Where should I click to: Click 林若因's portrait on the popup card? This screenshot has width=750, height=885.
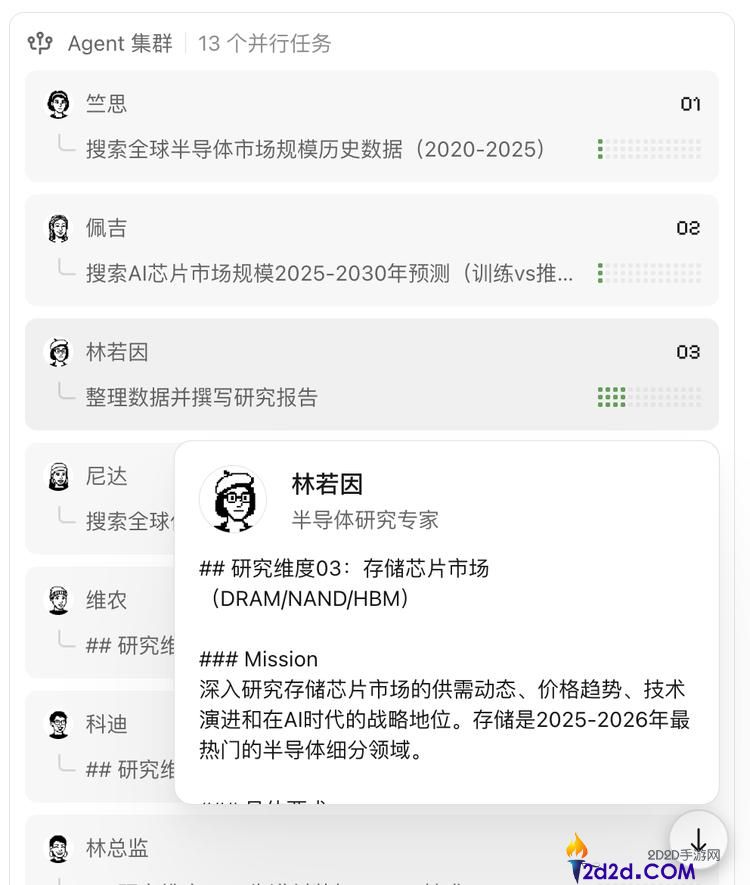(x=235, y=498)
